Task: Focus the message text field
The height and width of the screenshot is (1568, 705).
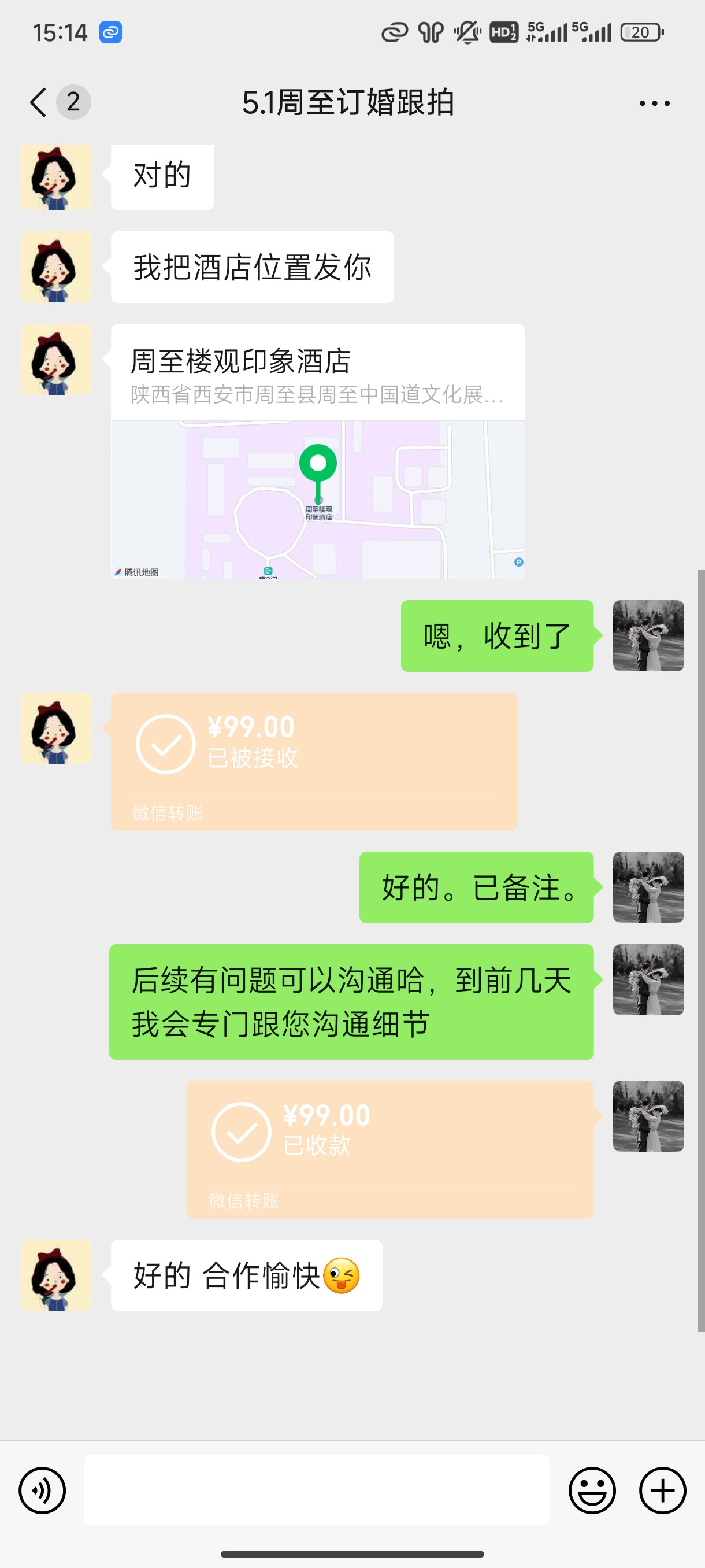Action: point(317,1489)
